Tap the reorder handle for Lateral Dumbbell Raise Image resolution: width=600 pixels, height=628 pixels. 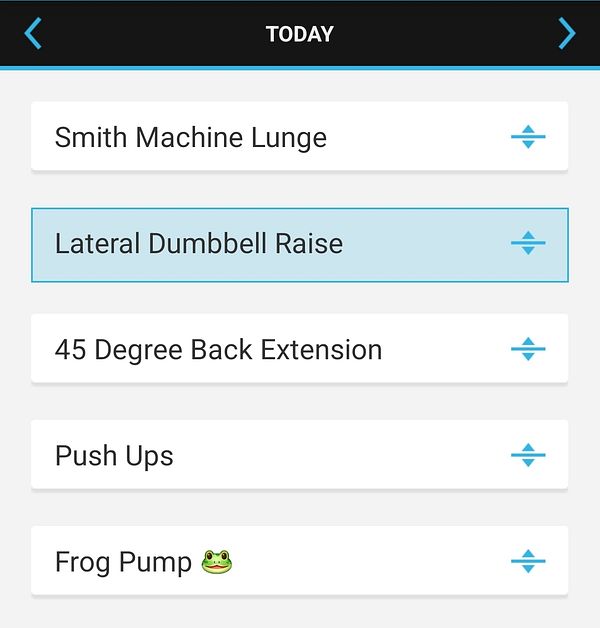pos(528,243)
